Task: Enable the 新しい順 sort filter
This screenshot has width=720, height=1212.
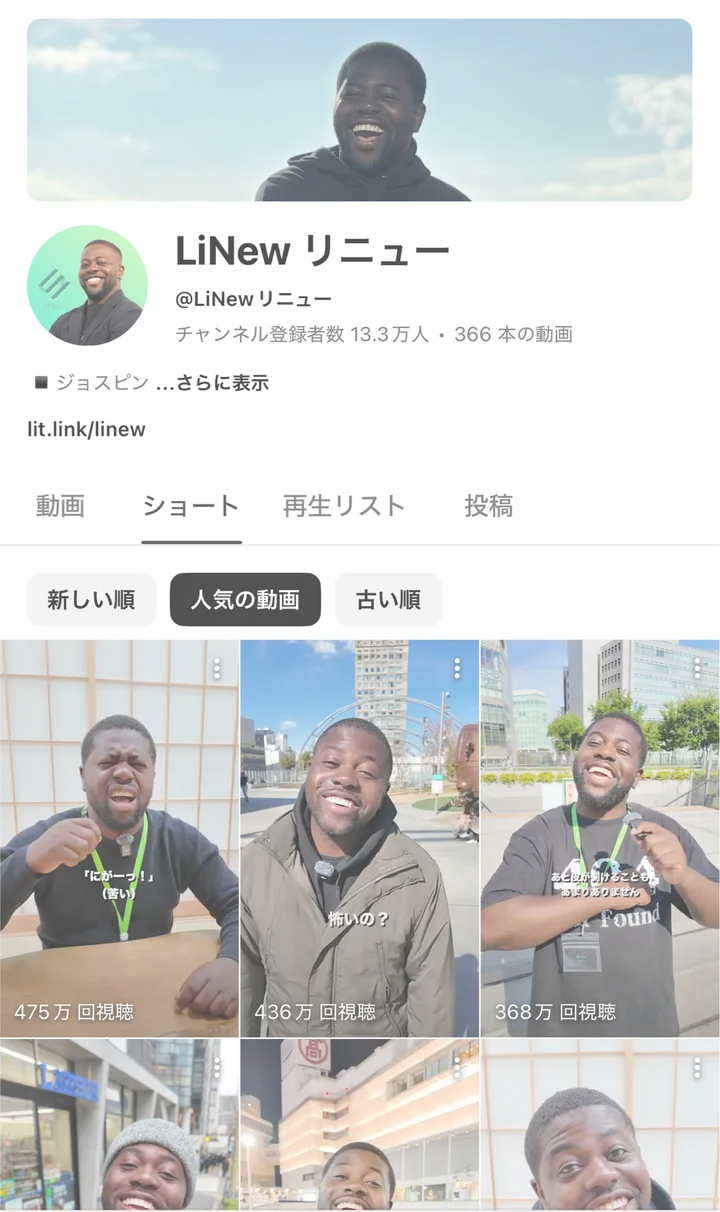Action: click(x=91, y=599)
